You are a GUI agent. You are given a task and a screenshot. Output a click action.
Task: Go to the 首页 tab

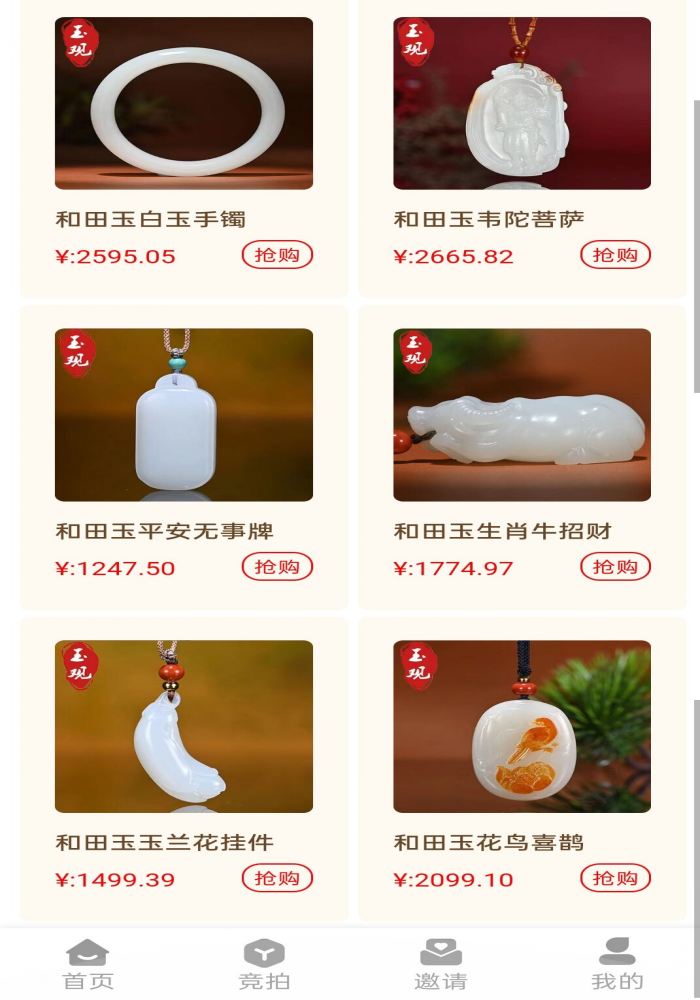coord(88,965)
